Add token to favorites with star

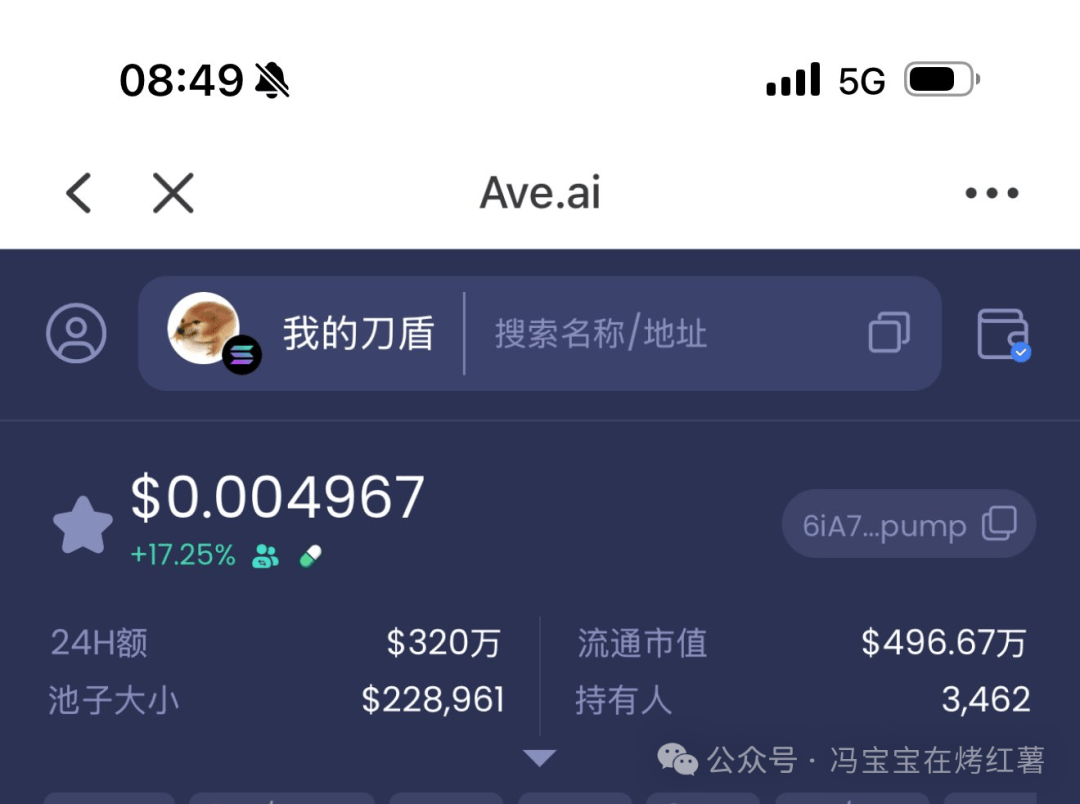click(x=83, y=526)
